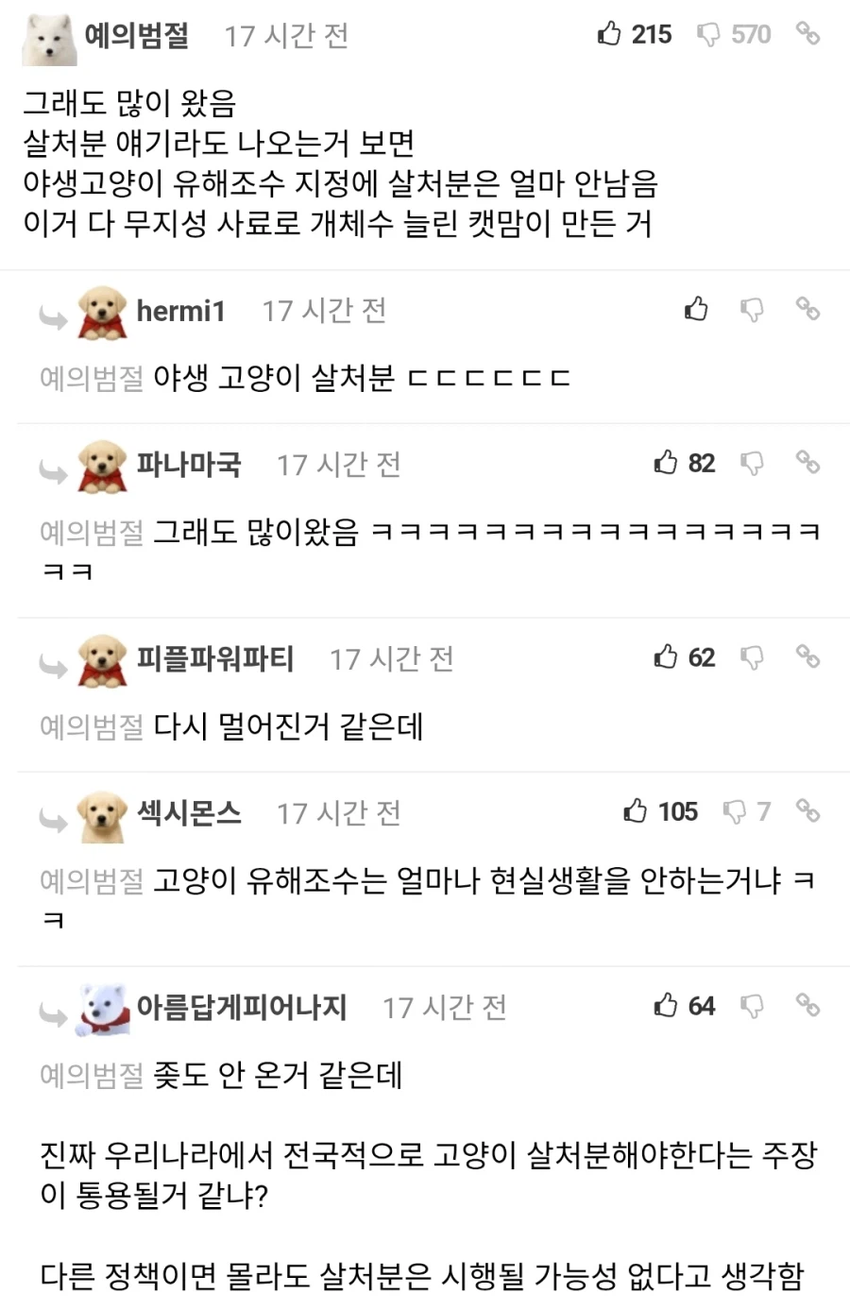Dislike hermi1's reply
The width and height of the screenshot is (850, 1311).
tap(752, 310)
